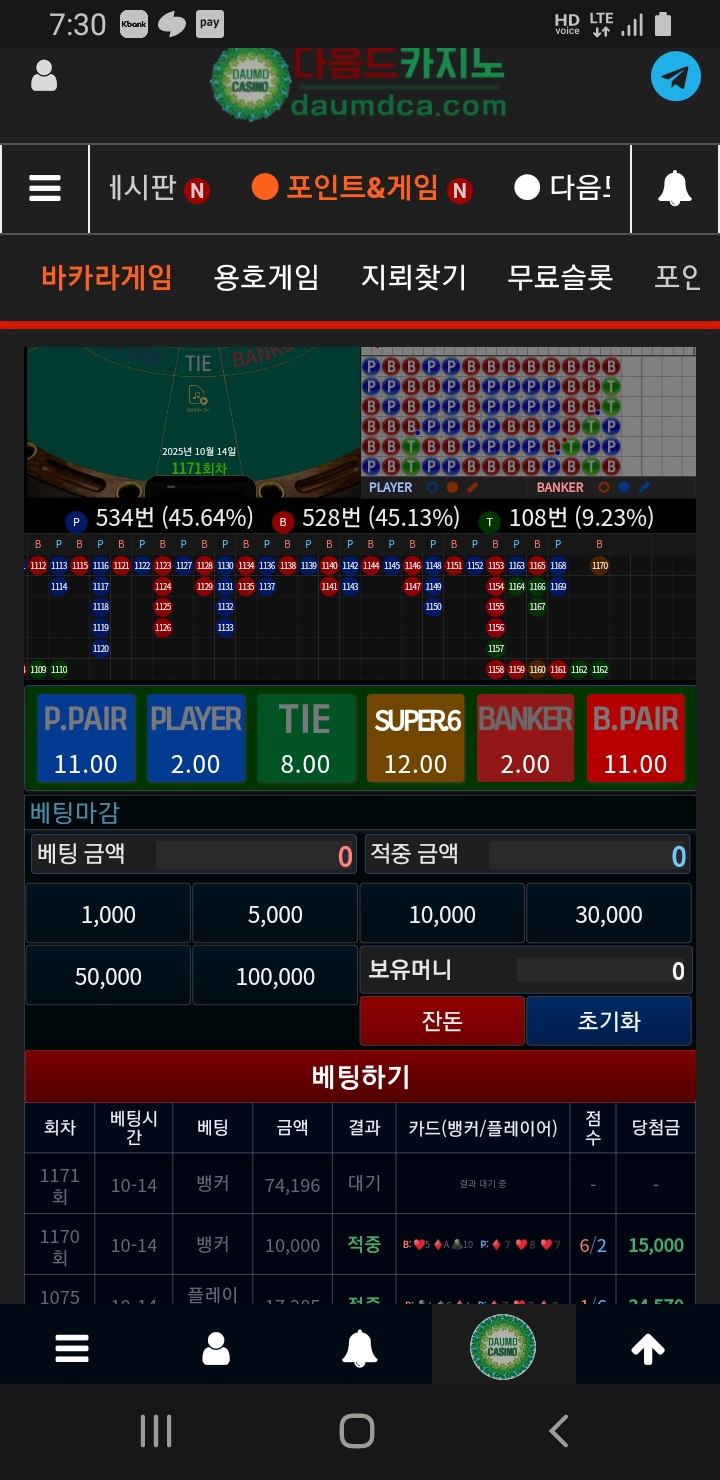
Task: Open the 지뢰찾기 tab
Action: [x=414, y=277]
